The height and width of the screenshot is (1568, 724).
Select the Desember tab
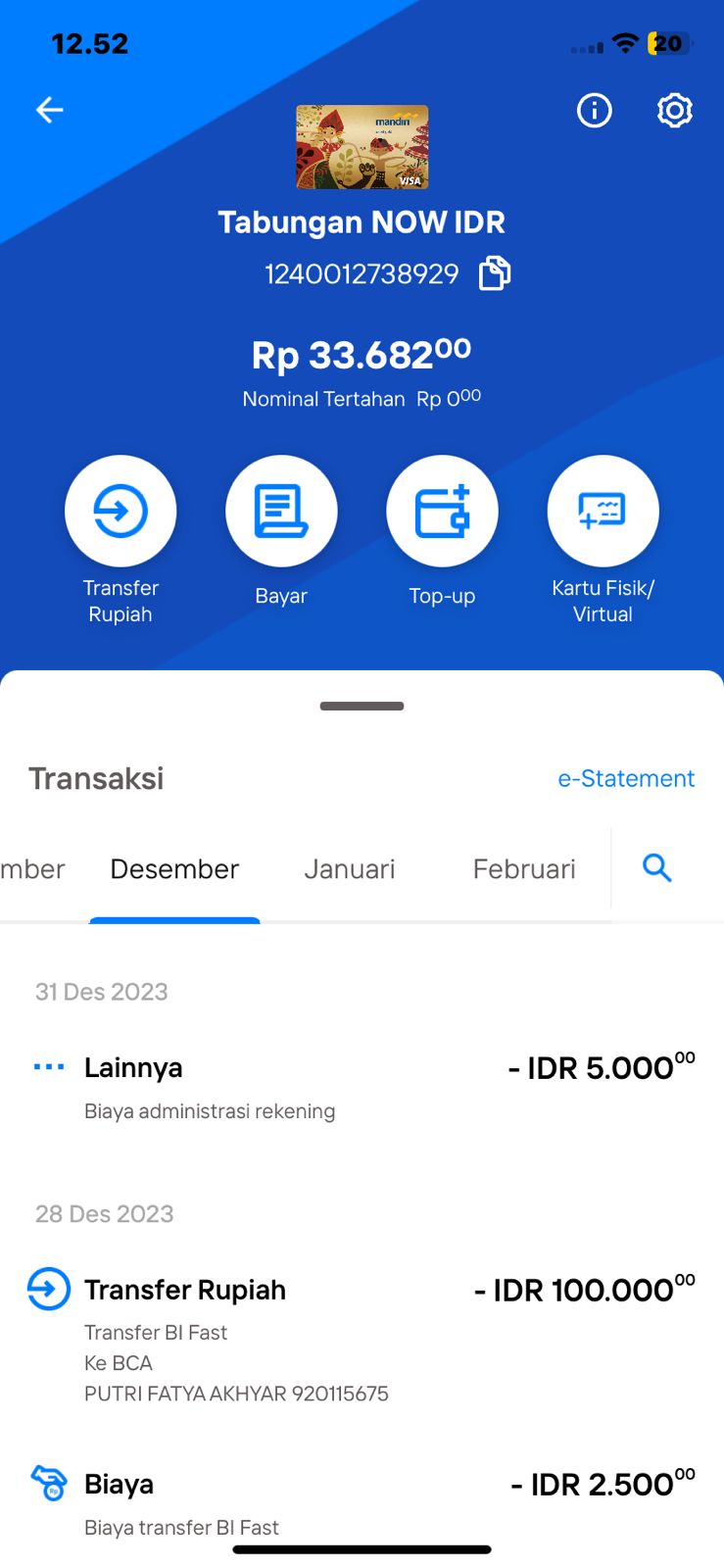coord(174,869)
